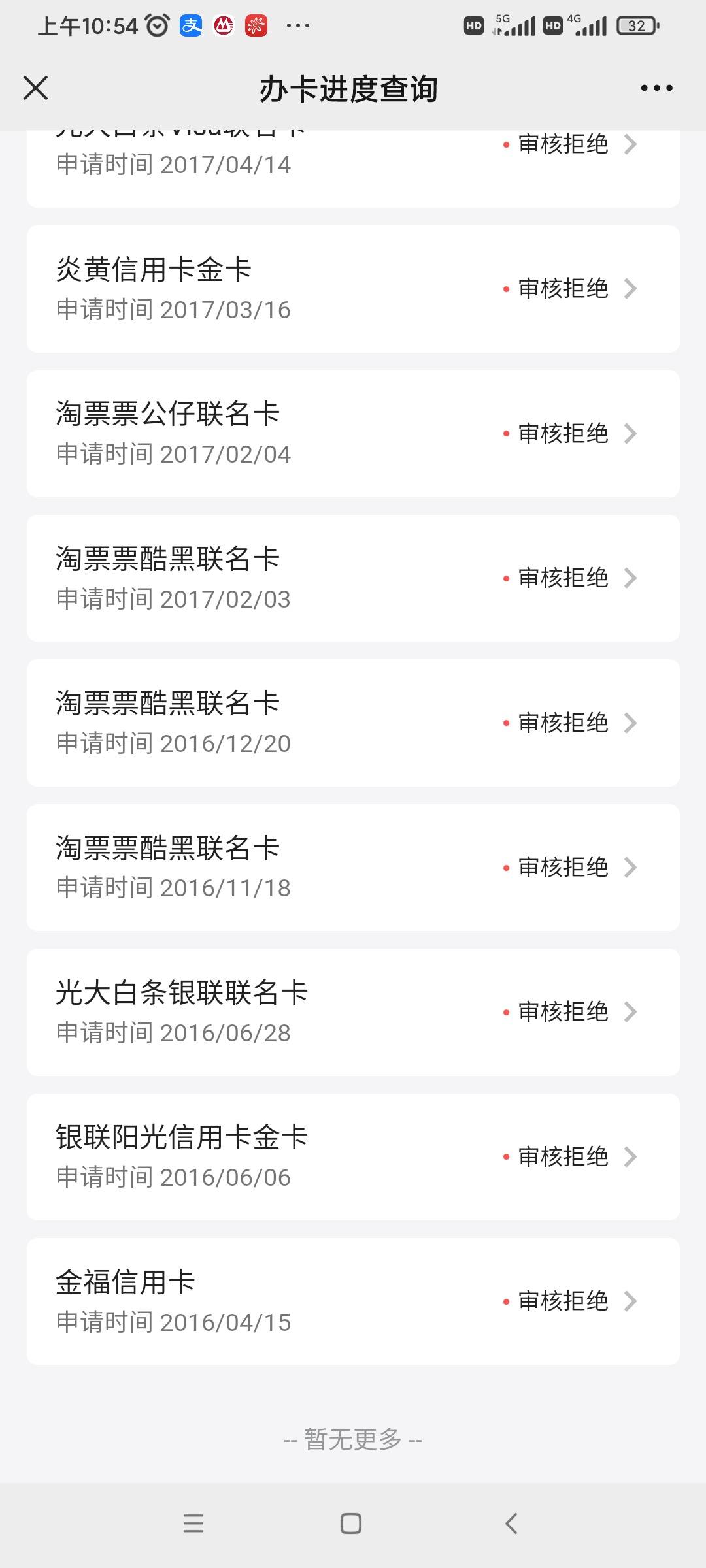Go to the system home screen
The image size is (706, 1568).
351,1524
